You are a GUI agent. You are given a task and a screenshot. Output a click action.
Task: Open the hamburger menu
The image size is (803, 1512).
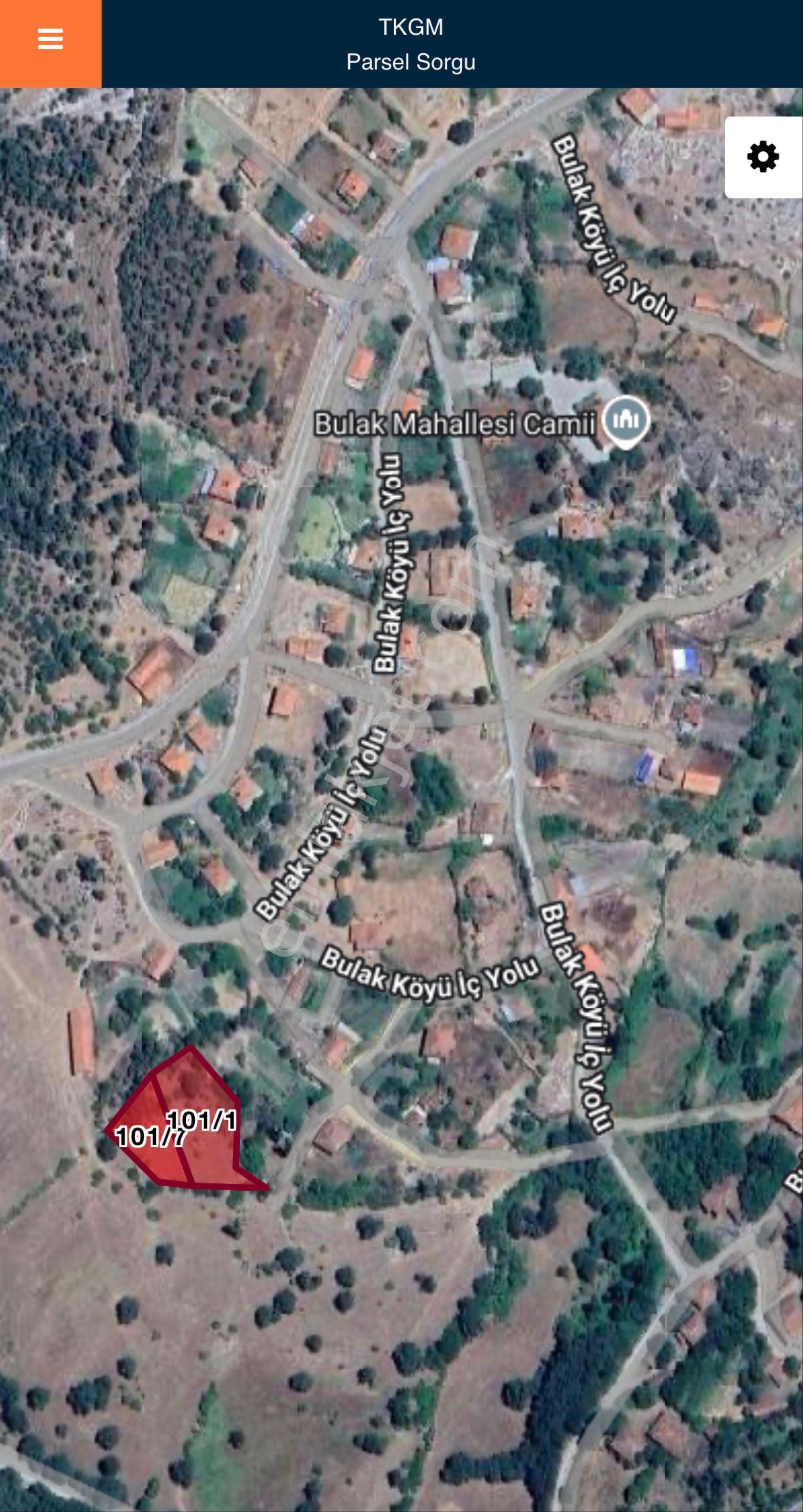[x=50, y=40]
